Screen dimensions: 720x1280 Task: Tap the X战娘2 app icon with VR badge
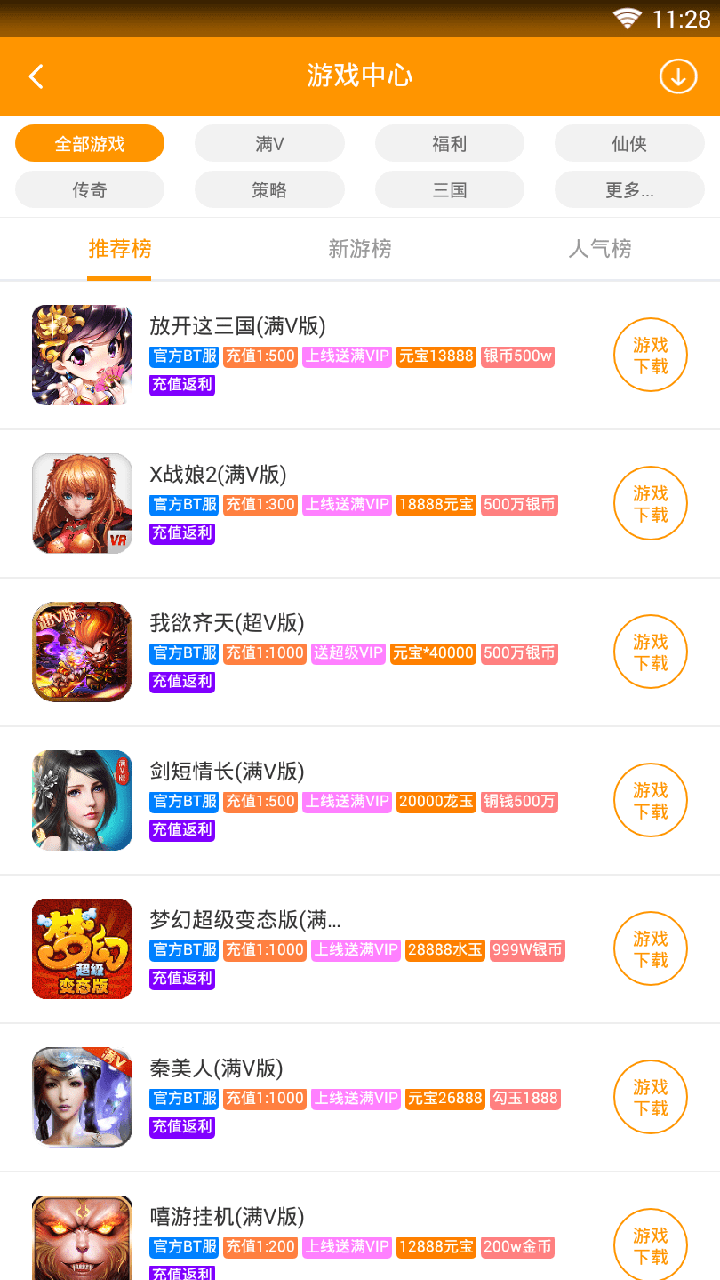point(81,503)
